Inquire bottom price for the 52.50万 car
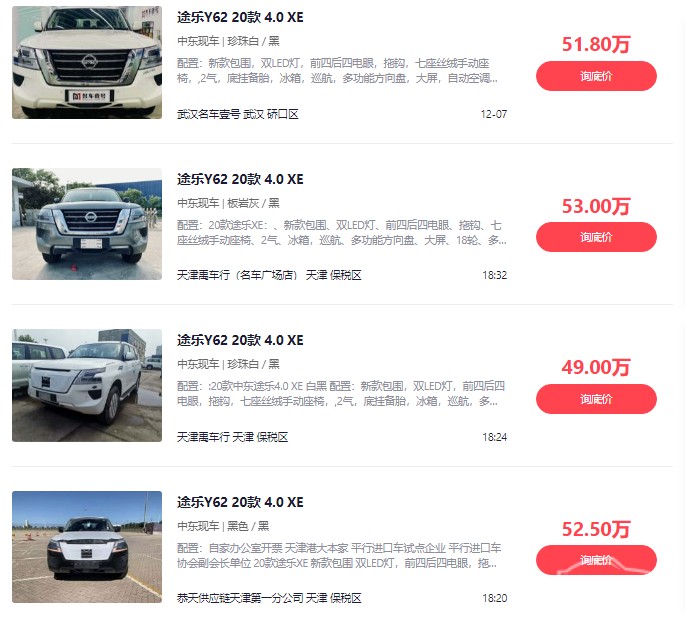The width and height of the screenshot is (685, 619). point(596,560)
